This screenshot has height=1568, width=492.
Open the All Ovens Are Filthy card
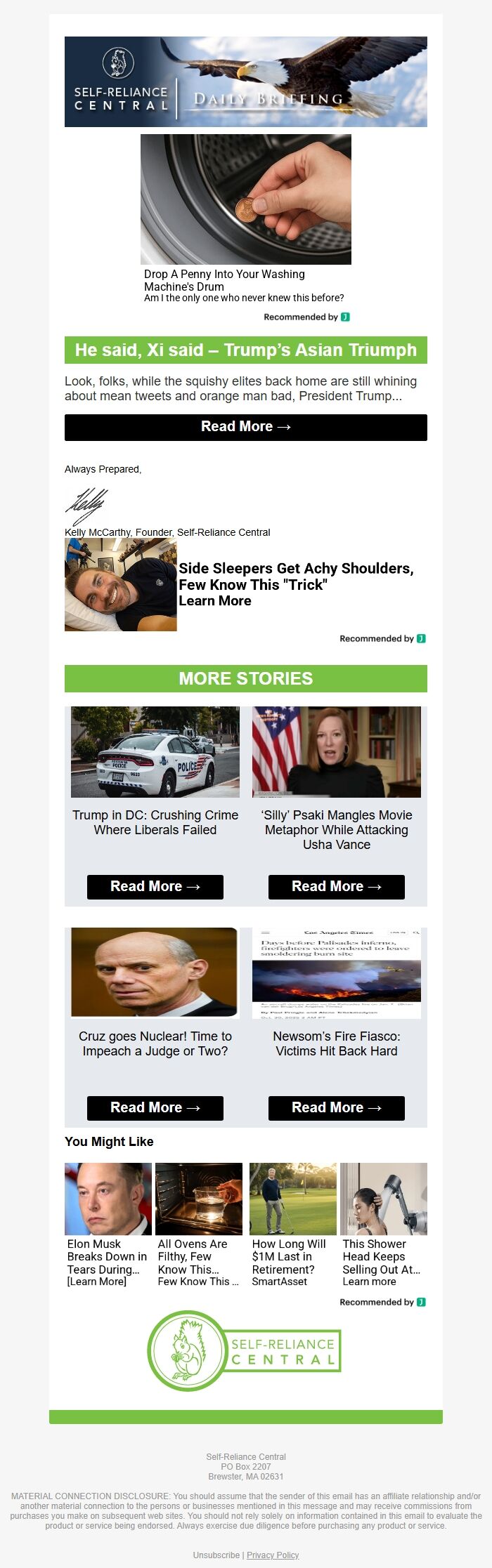(198, 1223)
